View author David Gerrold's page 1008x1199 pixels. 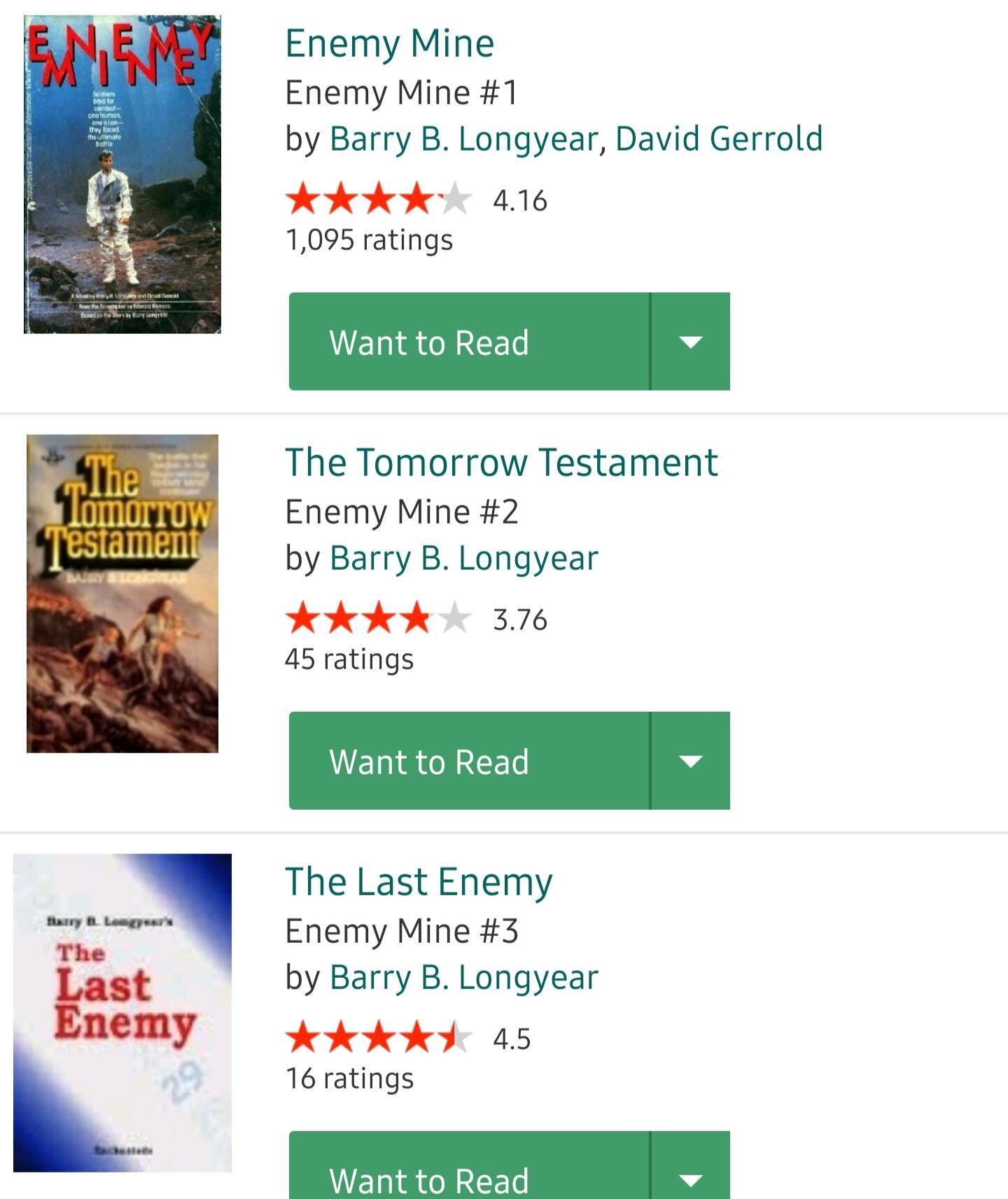pyautogui.click(x=718, y=139)
